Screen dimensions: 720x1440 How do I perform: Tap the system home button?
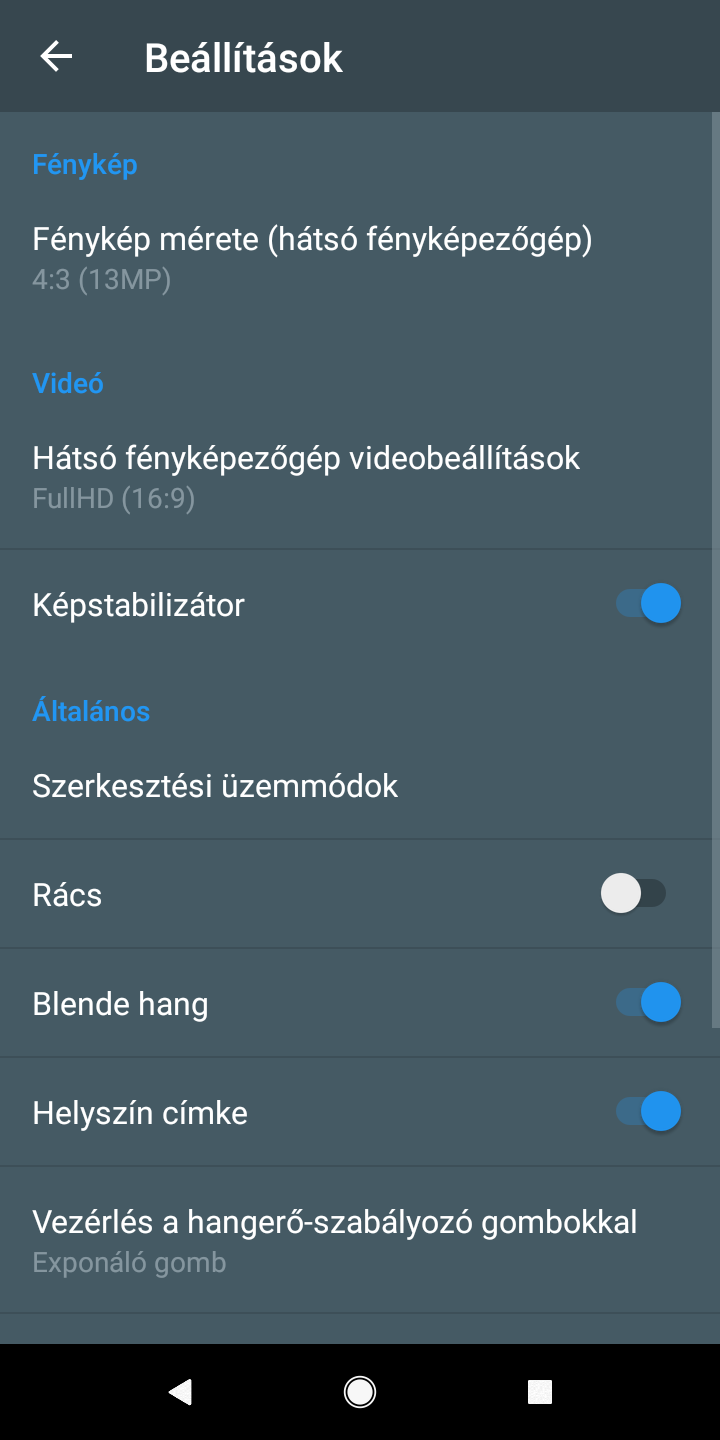coord(360,1391)
